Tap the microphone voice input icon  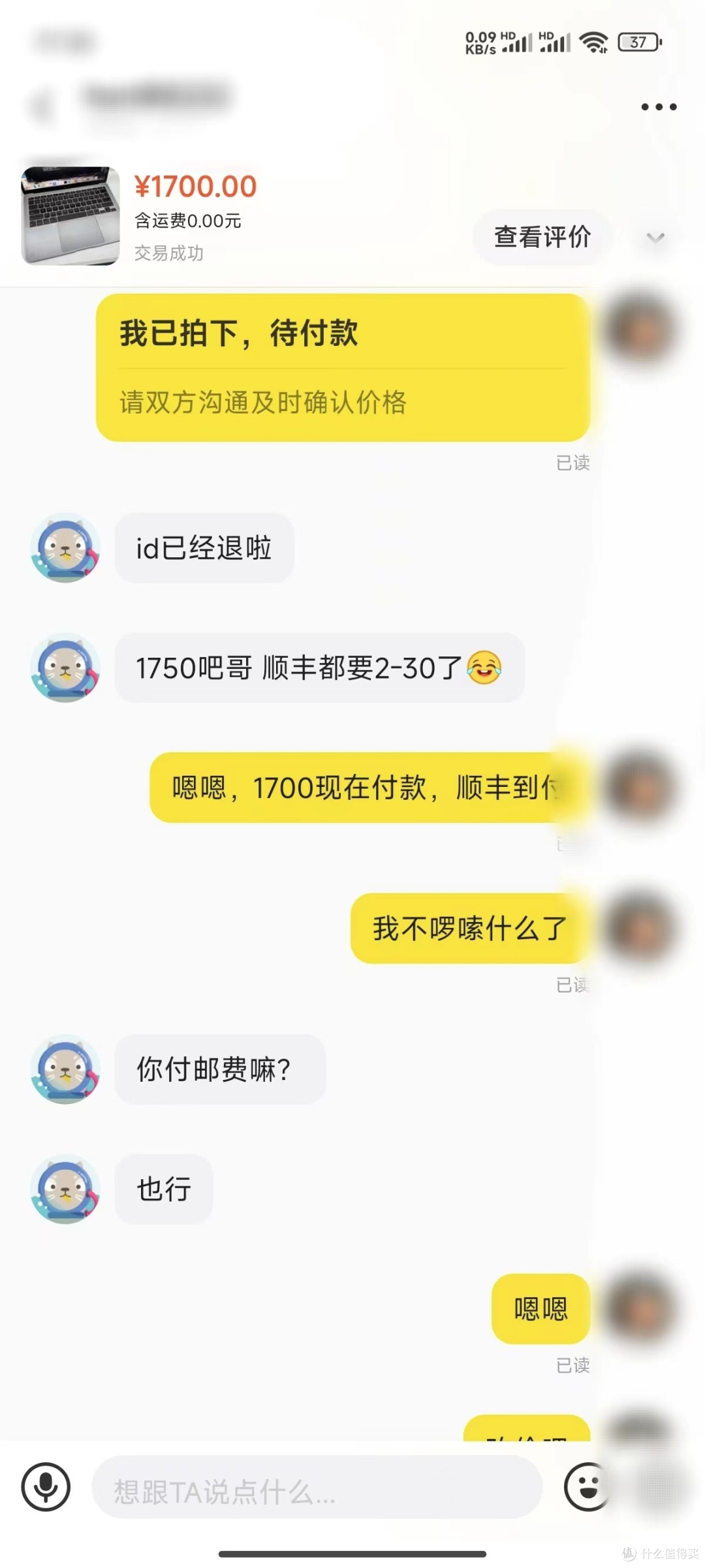point(46,1486)
